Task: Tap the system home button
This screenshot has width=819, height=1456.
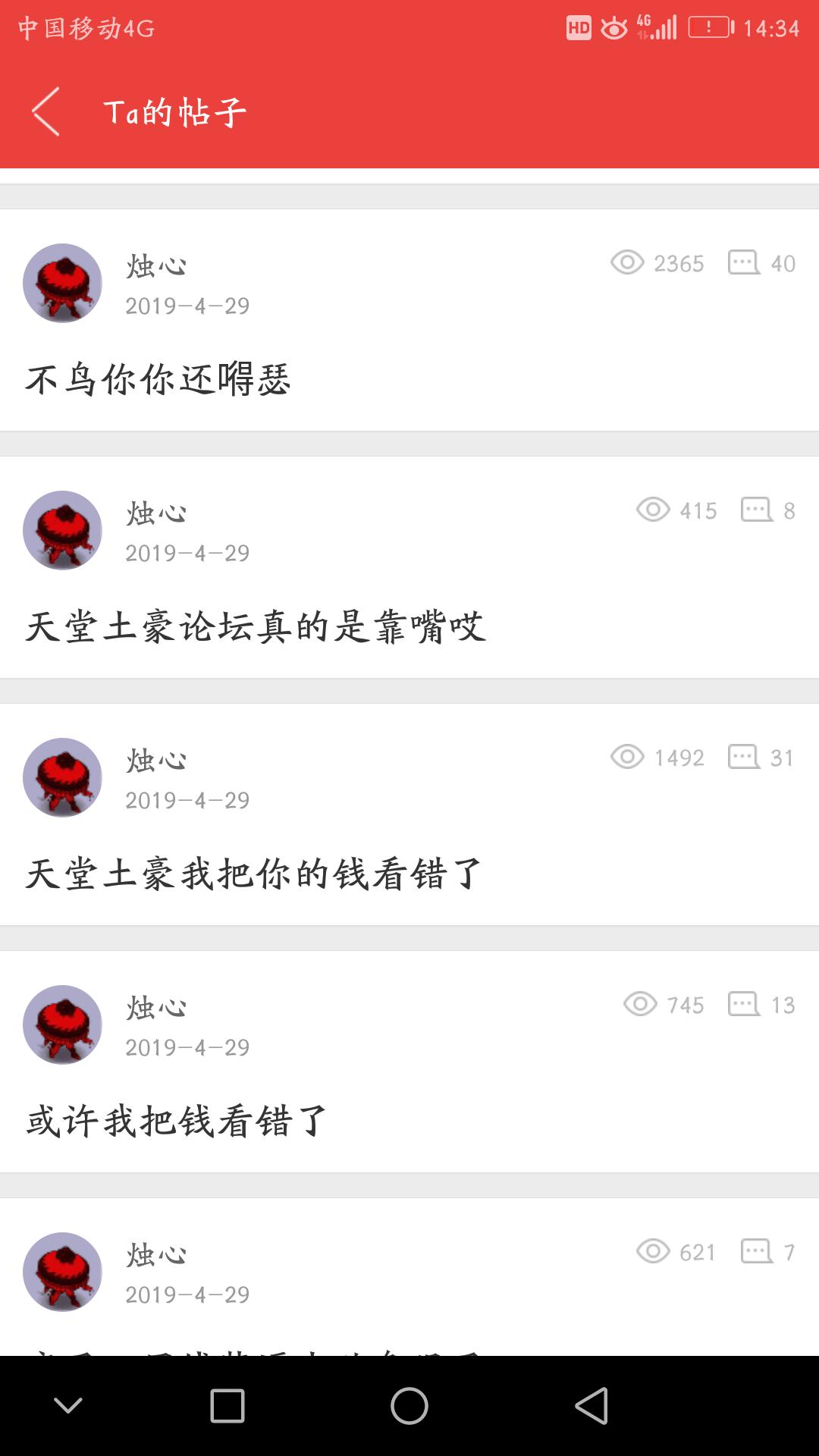Action: pyautogui.click(x=409, y=1406)
